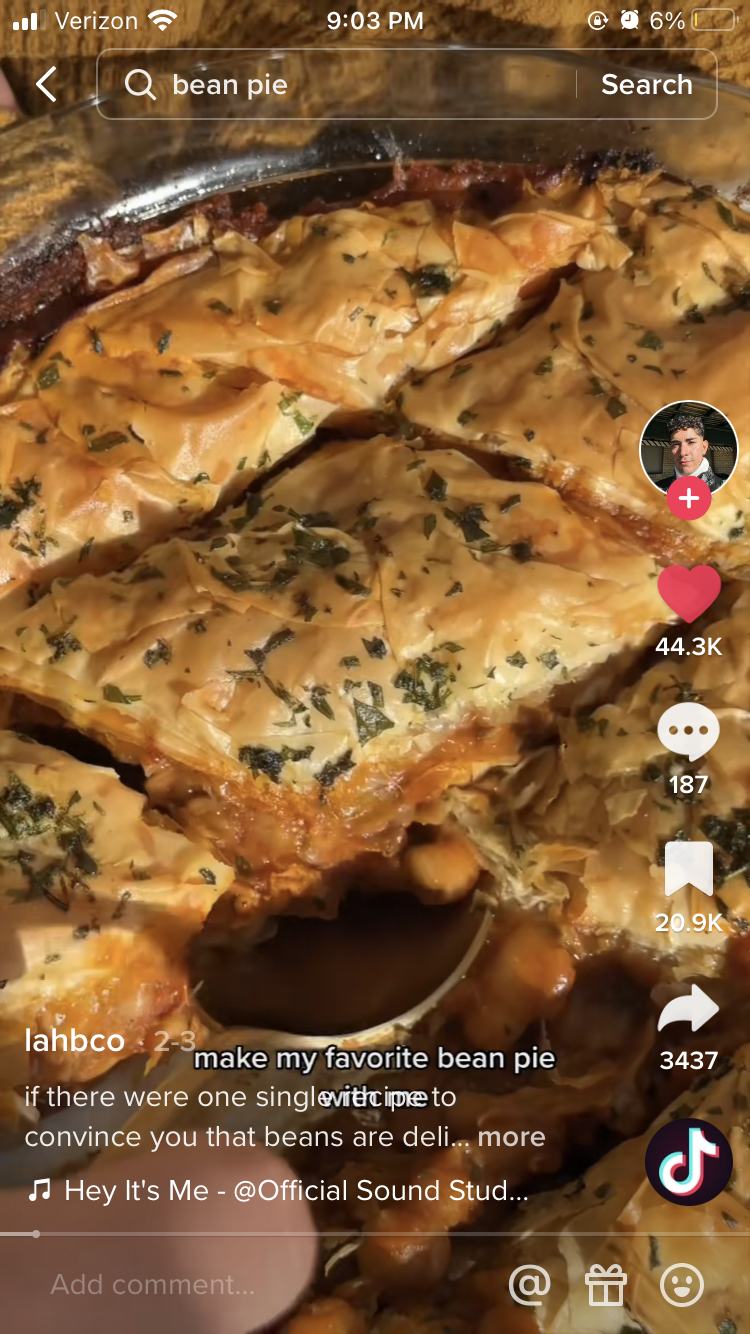The width and height of the screenshot is (750, 1334).
Task: Follow lahbco with the plus button
Action: click(x=689, y=498)
